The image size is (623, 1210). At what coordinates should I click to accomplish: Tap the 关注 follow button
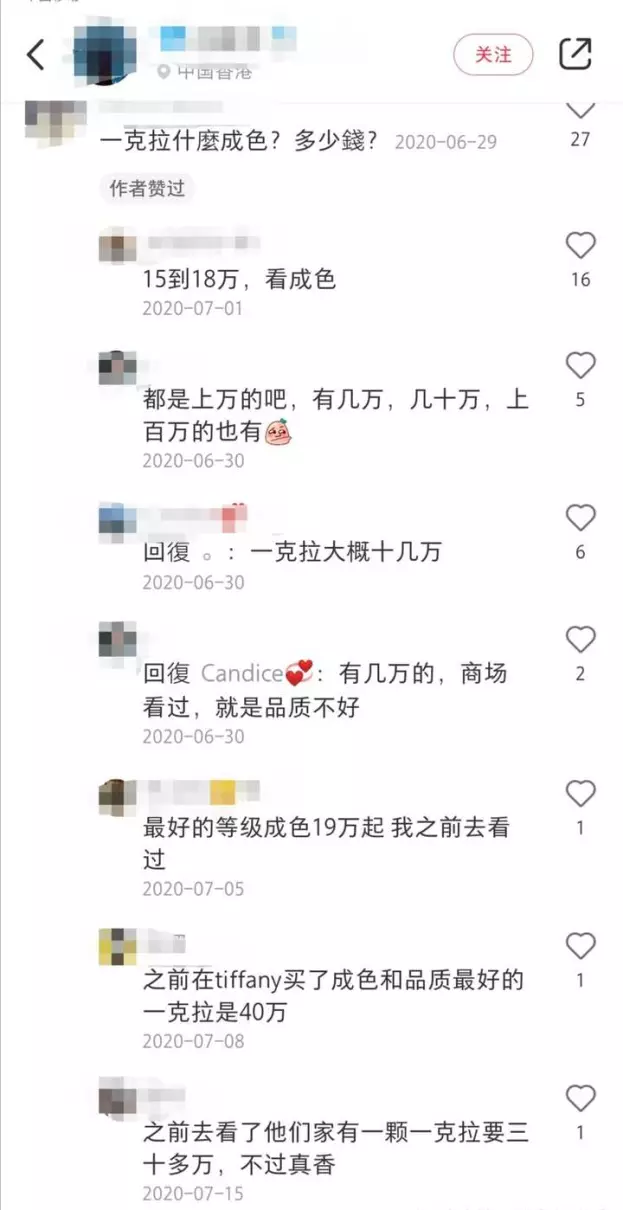493,54
